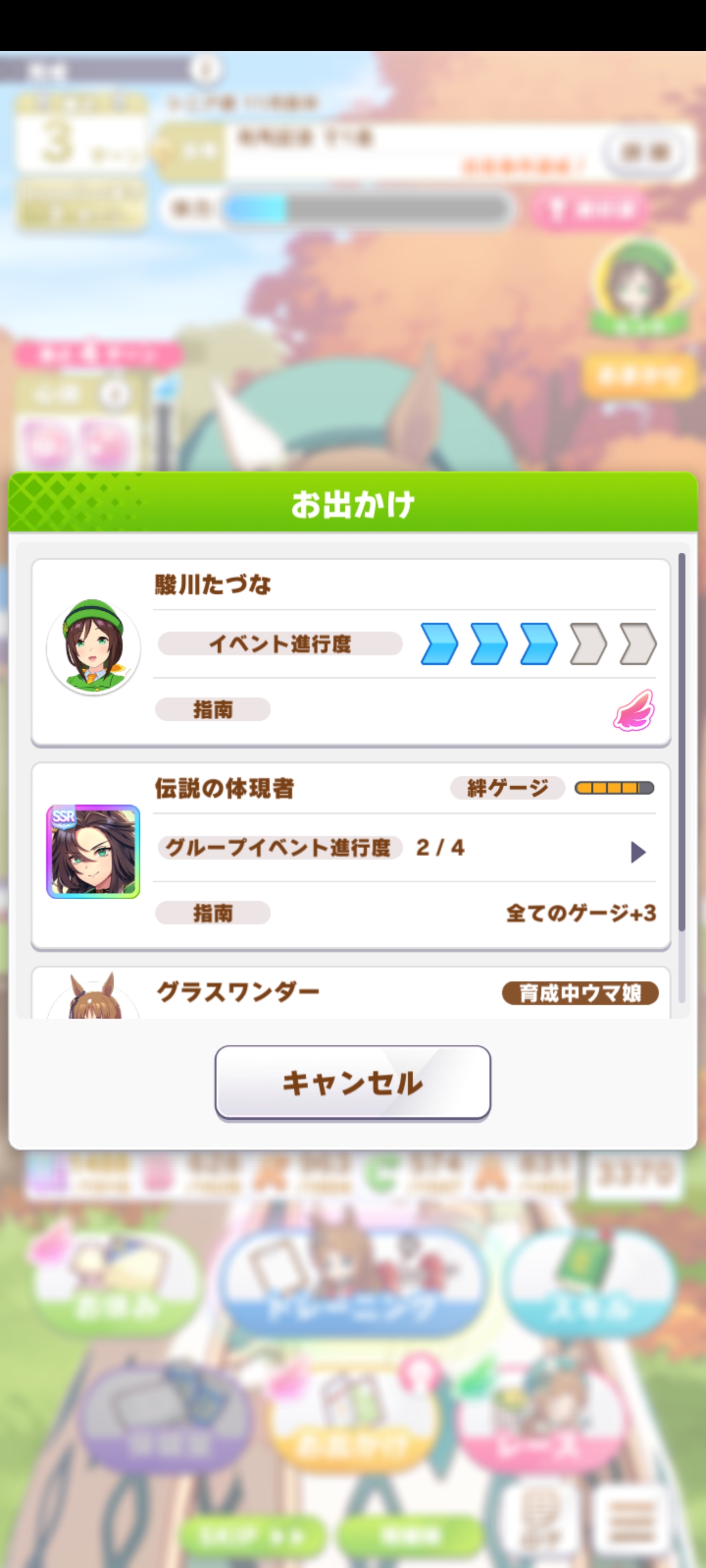Choose the 伝説の体現者 group outing
Image resolution: width=706 pixels, height=1568 pixels.
350,855
